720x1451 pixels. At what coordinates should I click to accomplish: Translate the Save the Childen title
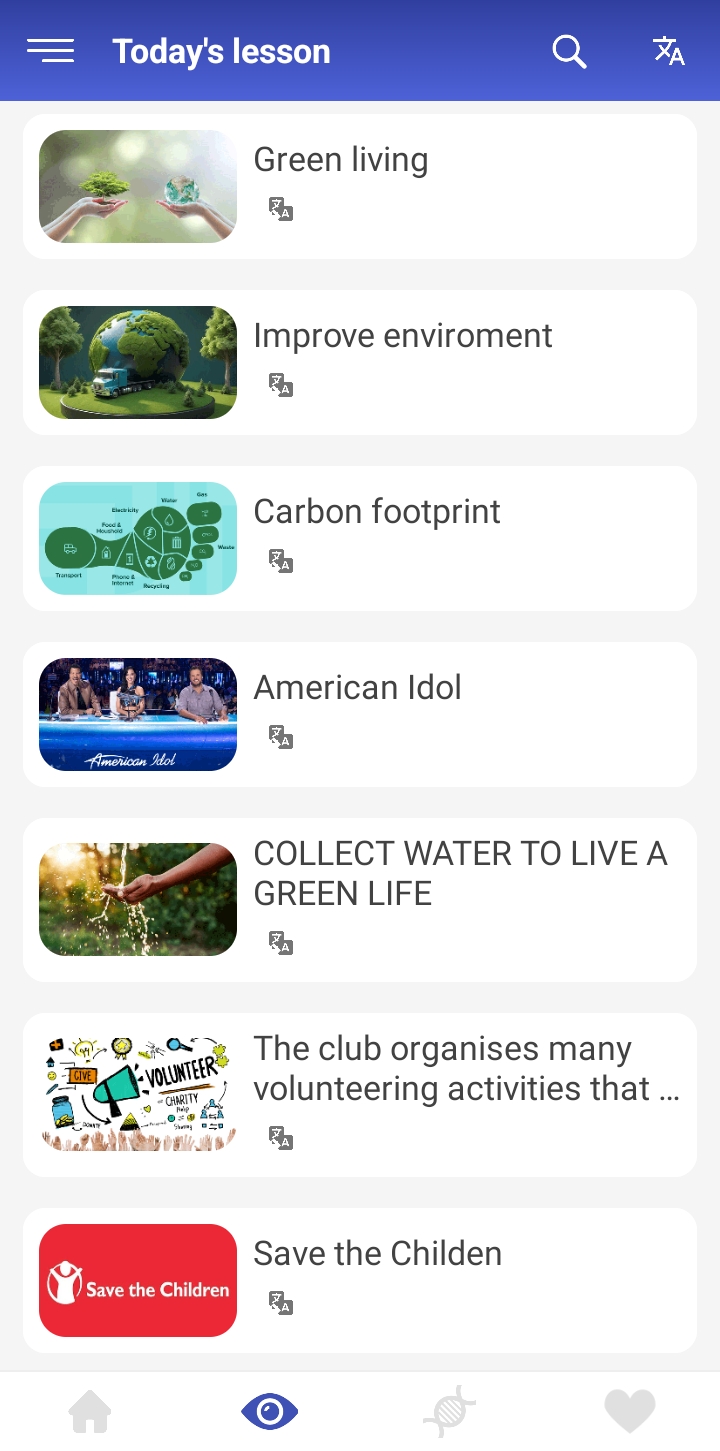click(x=280, y=1303)
